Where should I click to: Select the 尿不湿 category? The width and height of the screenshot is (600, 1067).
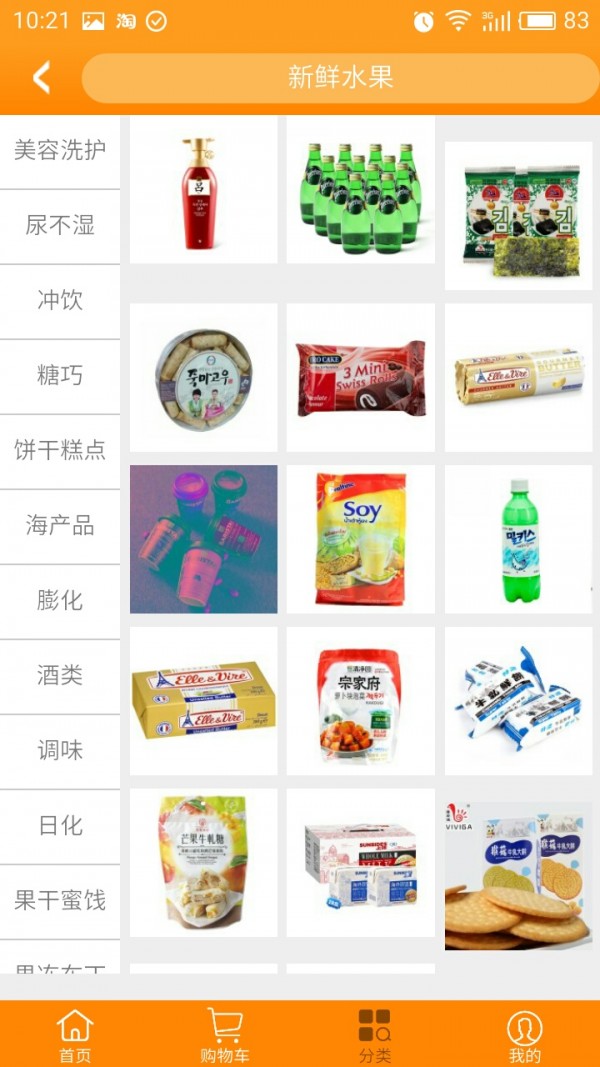[x=60, y=226]
